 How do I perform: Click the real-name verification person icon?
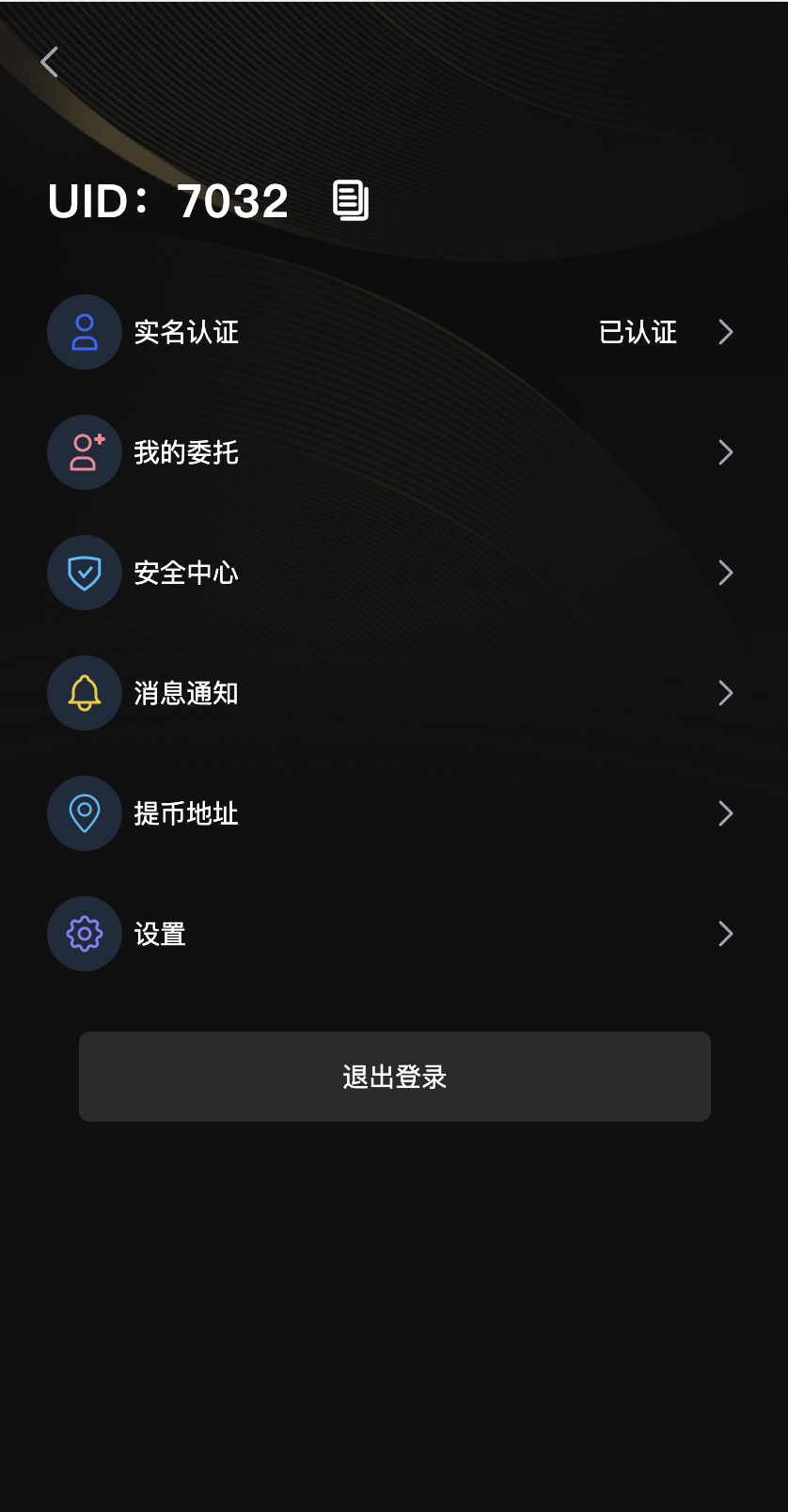click(84, 332)
